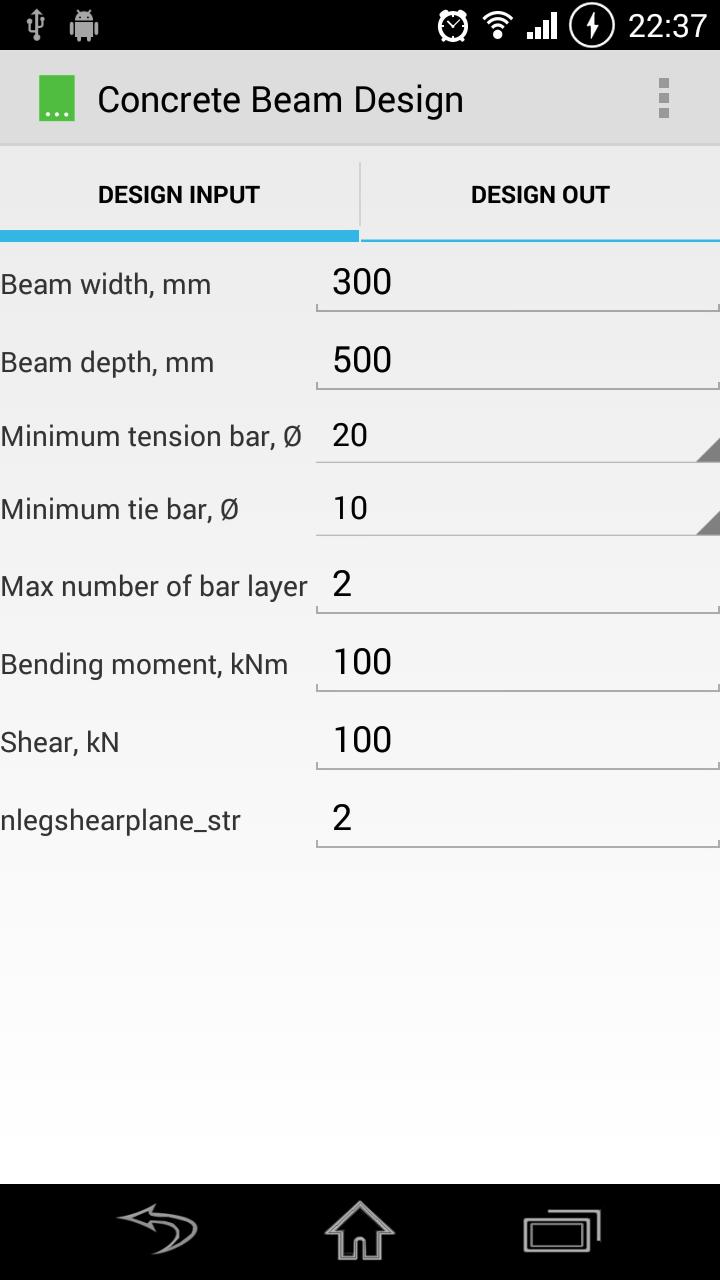The image size is (720, 1280).
Task: Expand the minimum tie bar dropdown
Action: [x=516, y=509]
